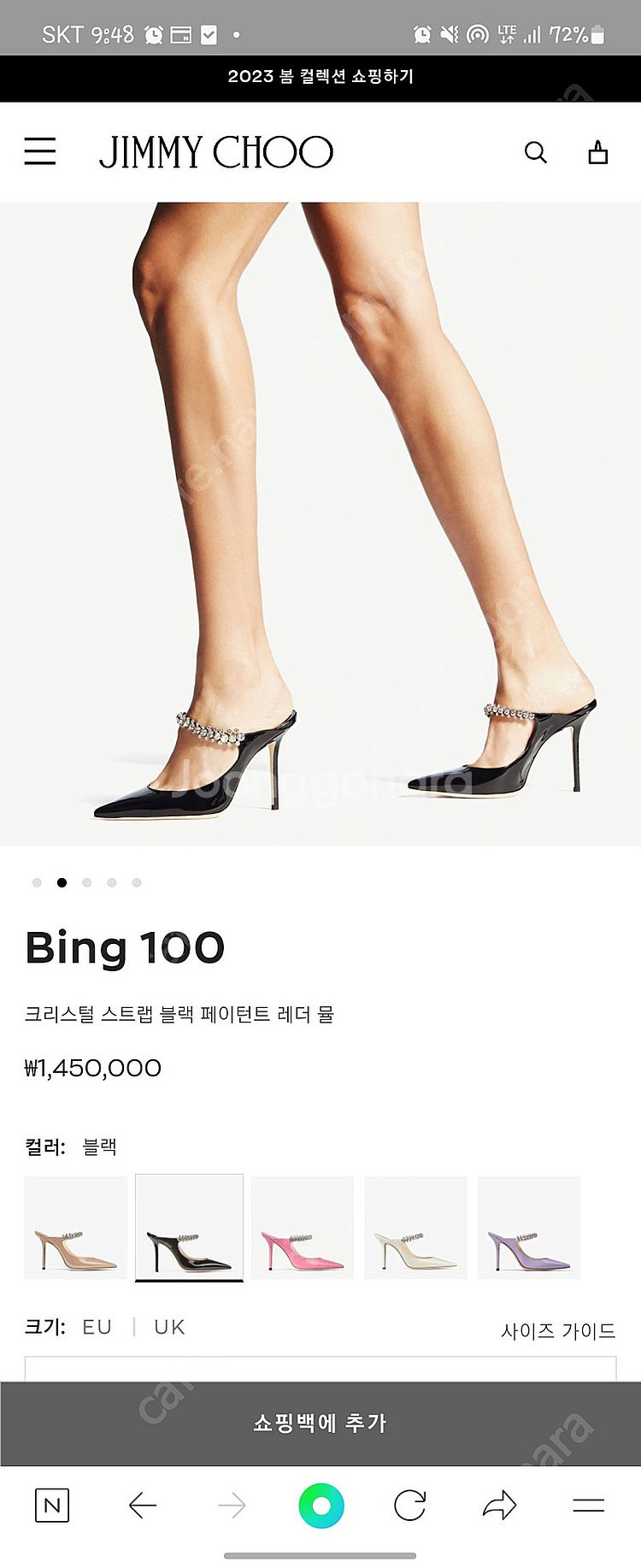The height and width of the screenshot is (1568, 641).
Task: Select the second carousel dot
Action: coord(62,882)
